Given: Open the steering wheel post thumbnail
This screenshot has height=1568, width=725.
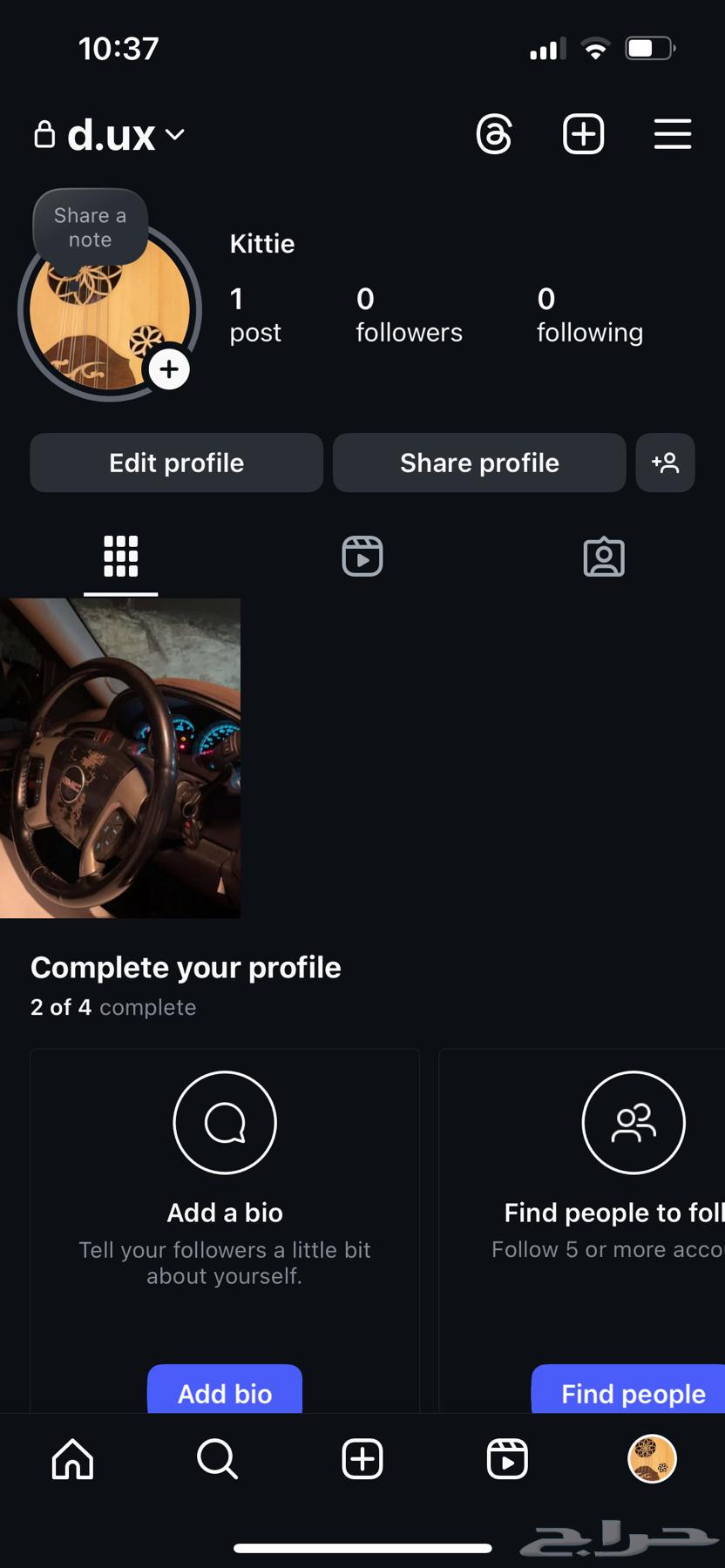Looking at the screenshot, I should 119,758.
